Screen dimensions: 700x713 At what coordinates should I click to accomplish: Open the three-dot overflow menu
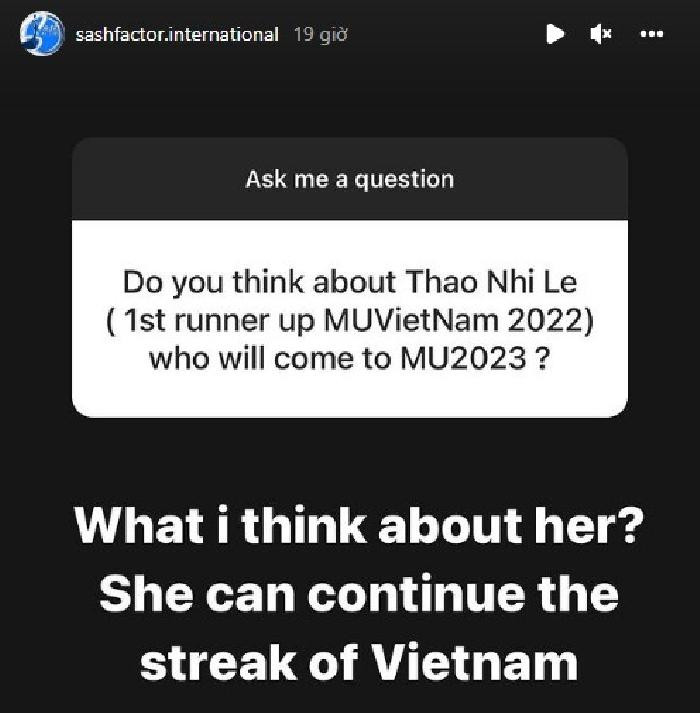pyautogui.click(x=651, y=34)
